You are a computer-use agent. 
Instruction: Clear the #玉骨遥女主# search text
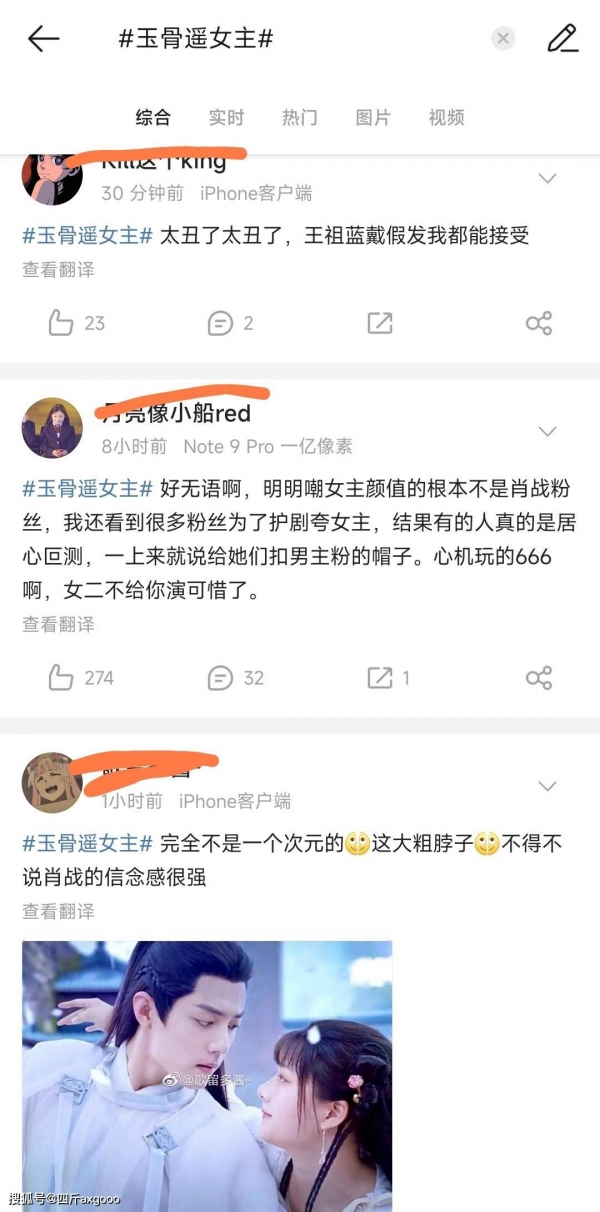click(x=503, y=39)
